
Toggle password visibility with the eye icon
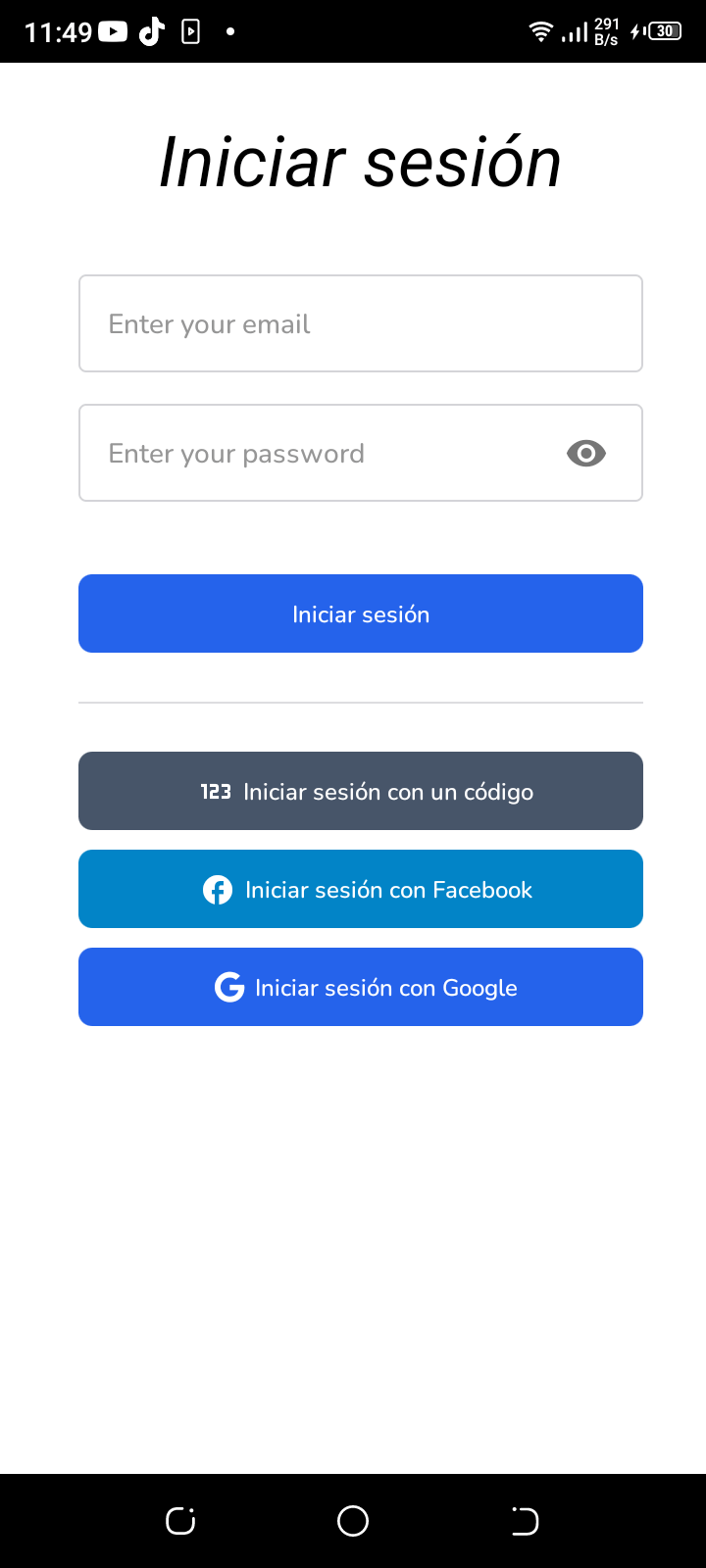(x=586, y=454)
